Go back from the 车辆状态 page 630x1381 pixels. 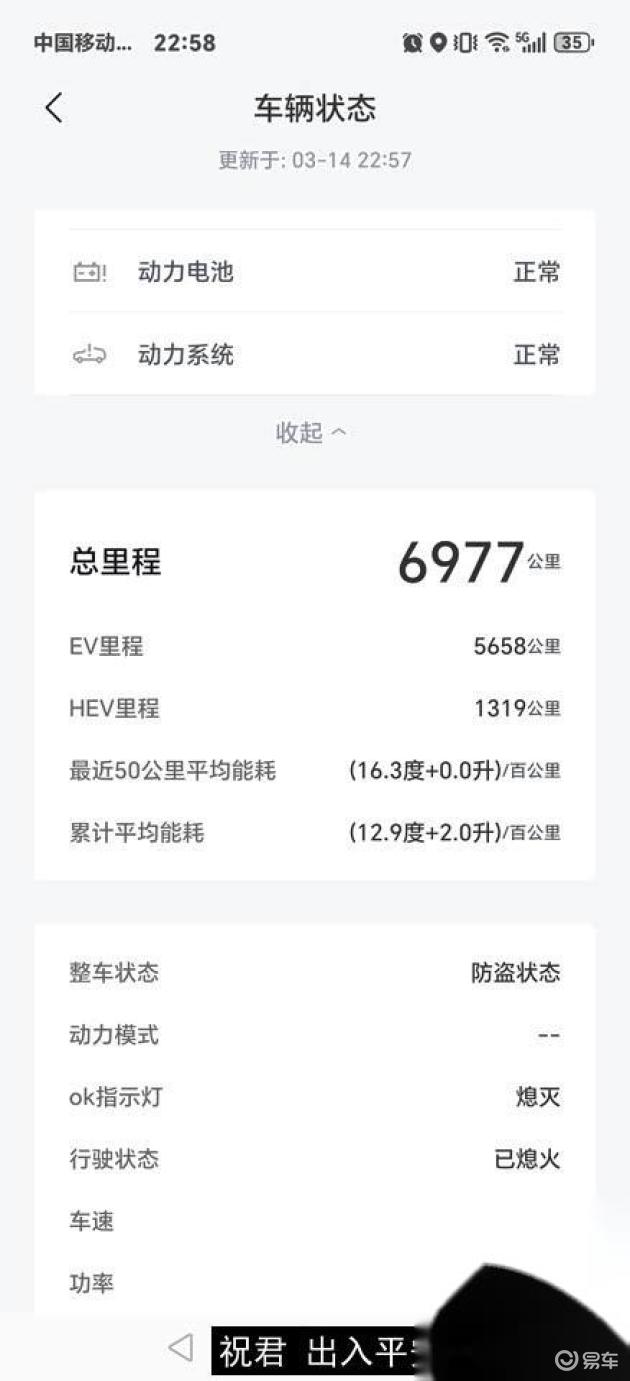click(54, 108)
